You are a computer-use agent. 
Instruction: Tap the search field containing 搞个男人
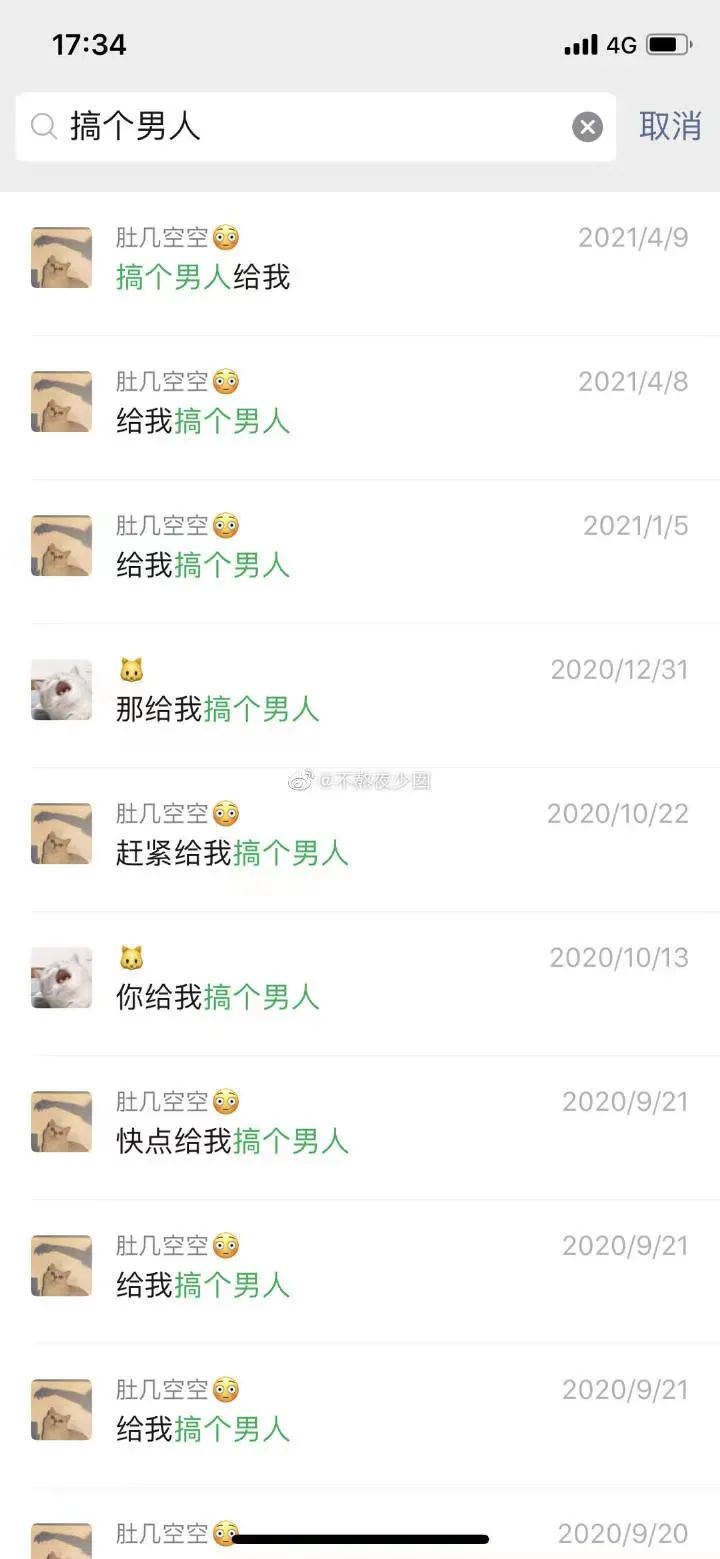click(x=300, y=127)
